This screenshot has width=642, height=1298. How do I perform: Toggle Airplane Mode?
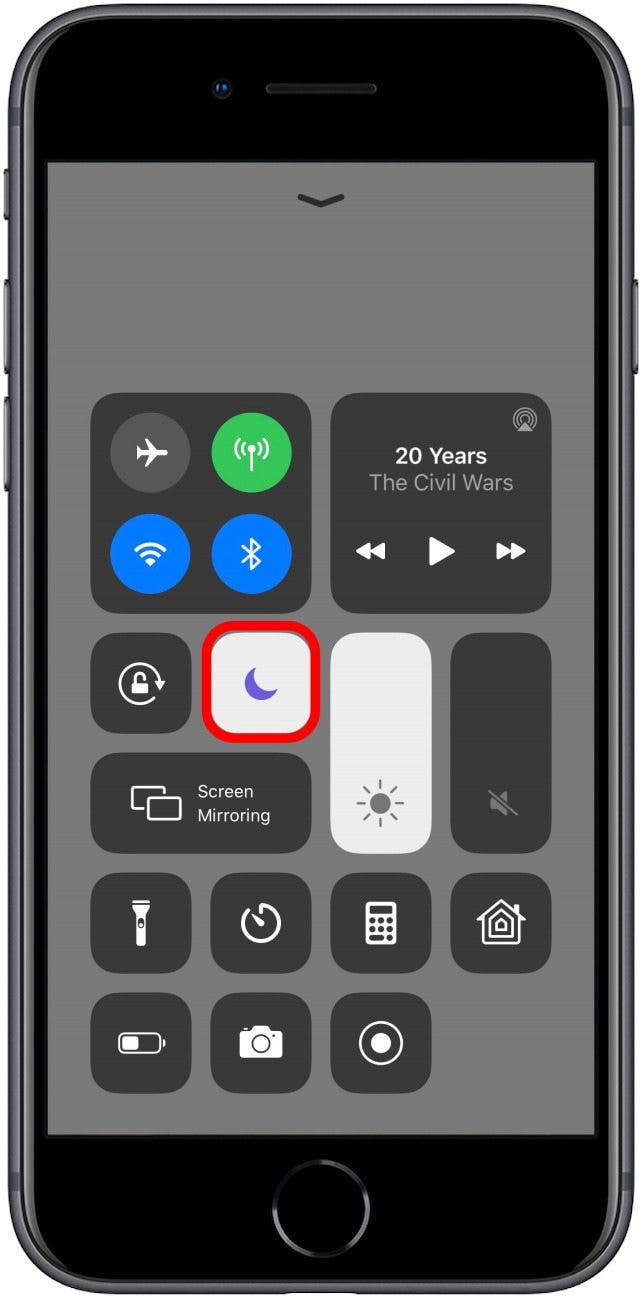pyautogui.click(x=150, y=453)
